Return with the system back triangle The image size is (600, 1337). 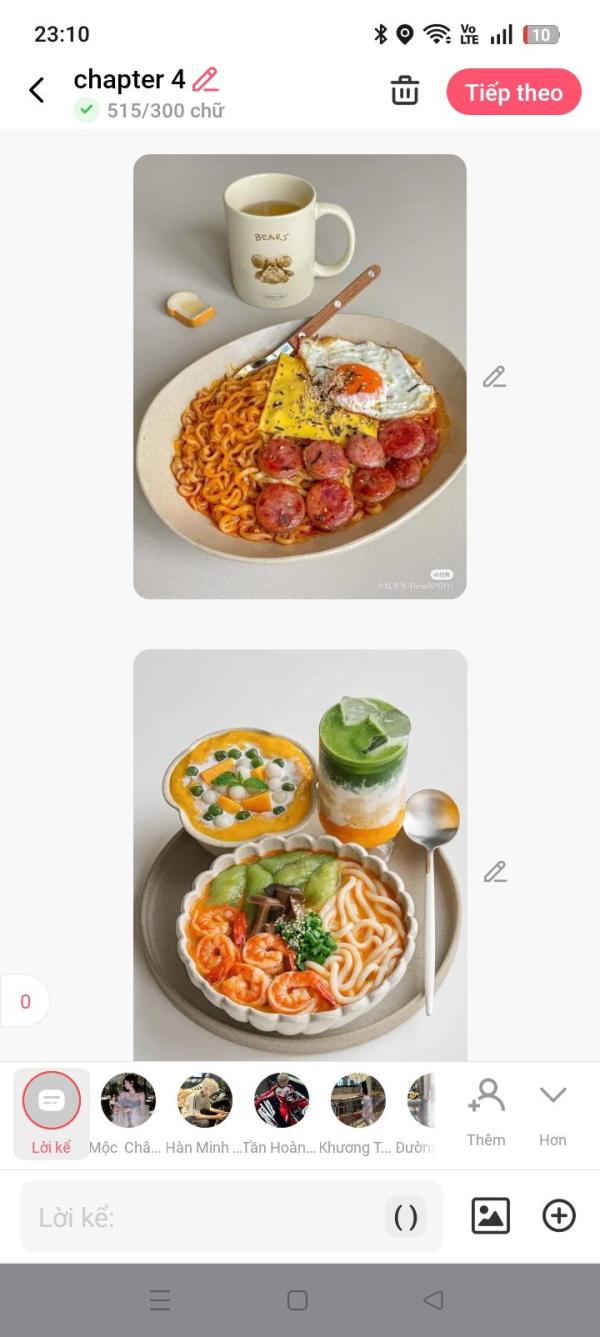[433, 1300]
